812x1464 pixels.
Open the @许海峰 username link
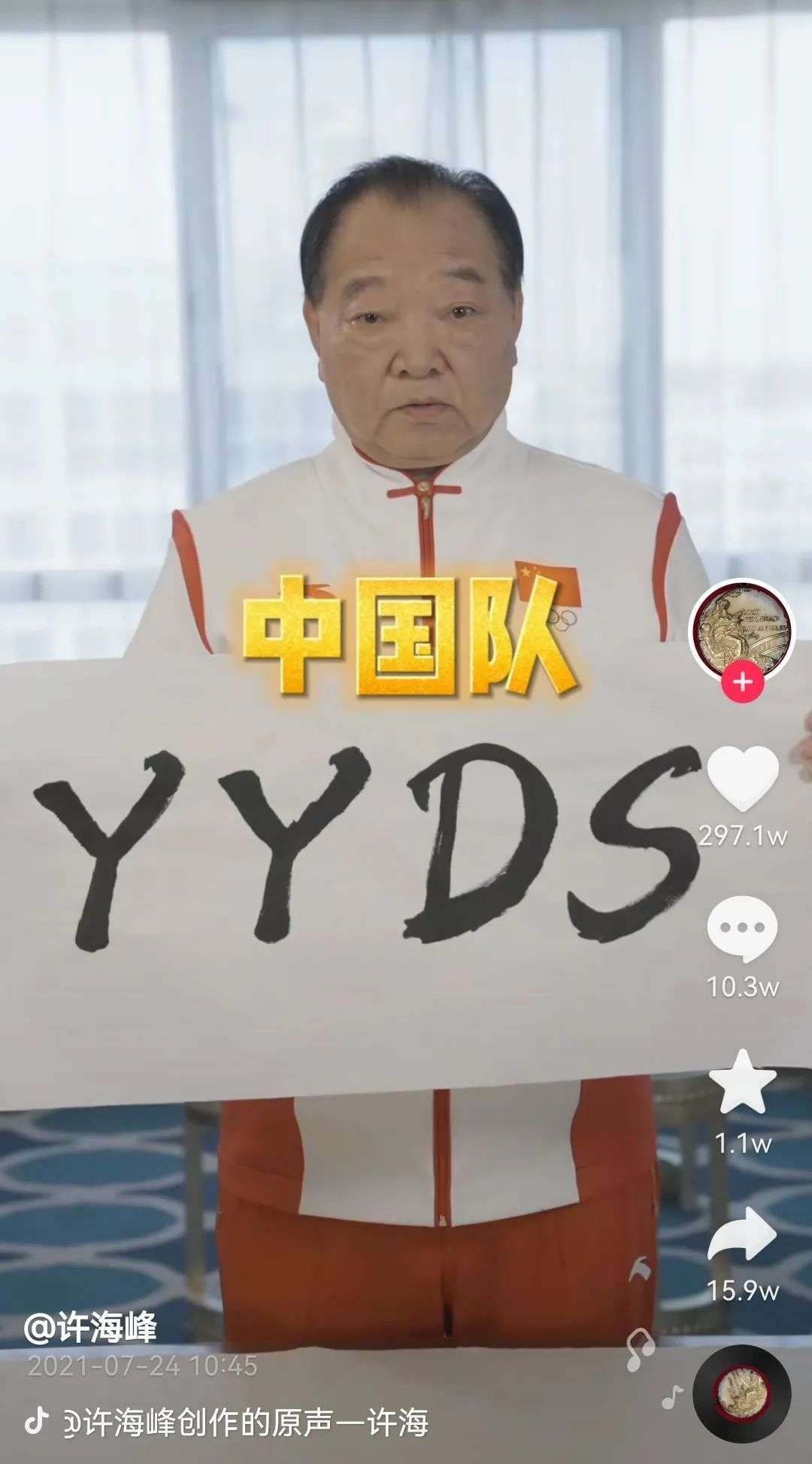tap(90, 1327)
